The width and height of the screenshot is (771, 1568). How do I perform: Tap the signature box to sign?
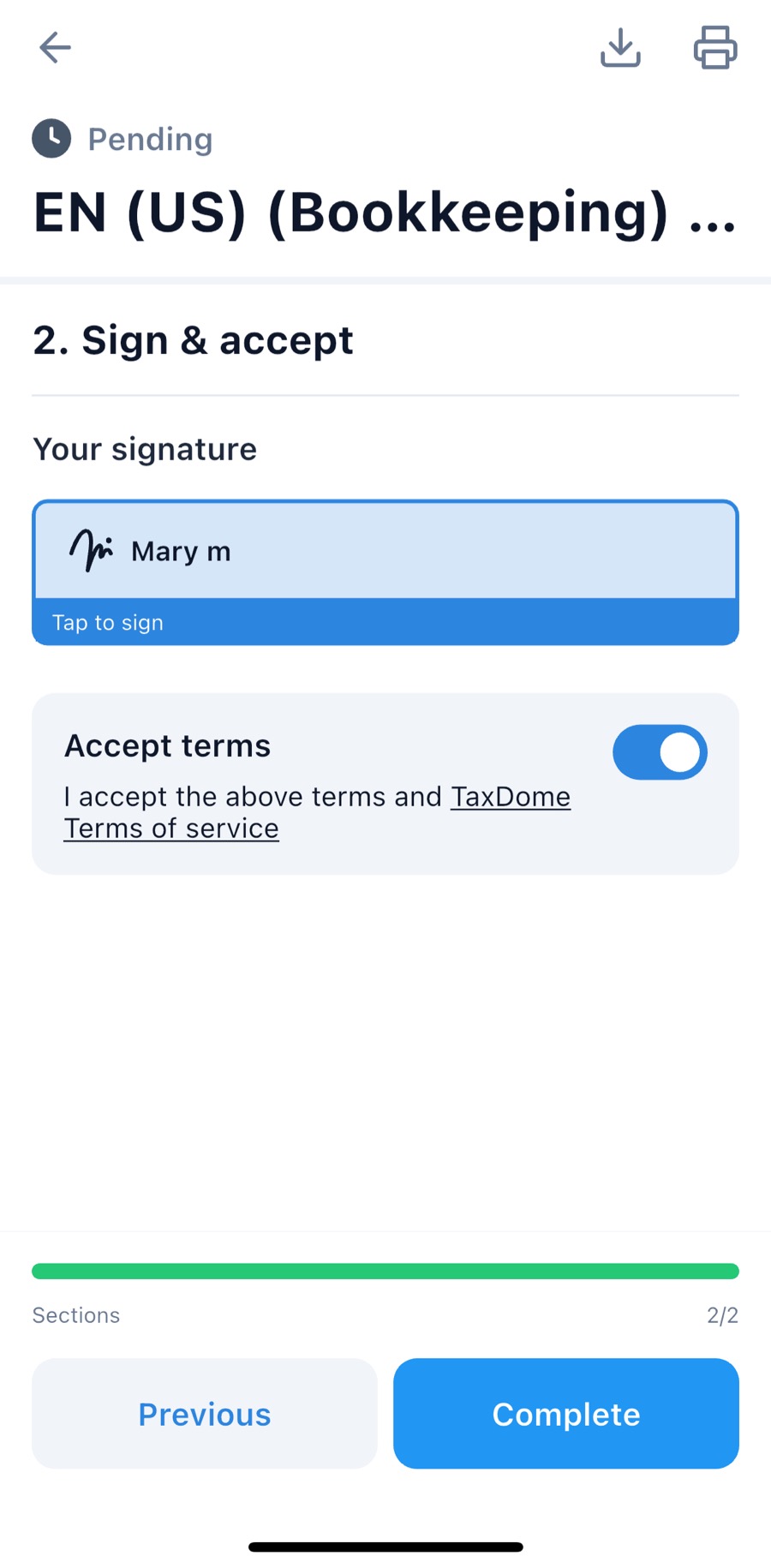(x=385, y=572)
